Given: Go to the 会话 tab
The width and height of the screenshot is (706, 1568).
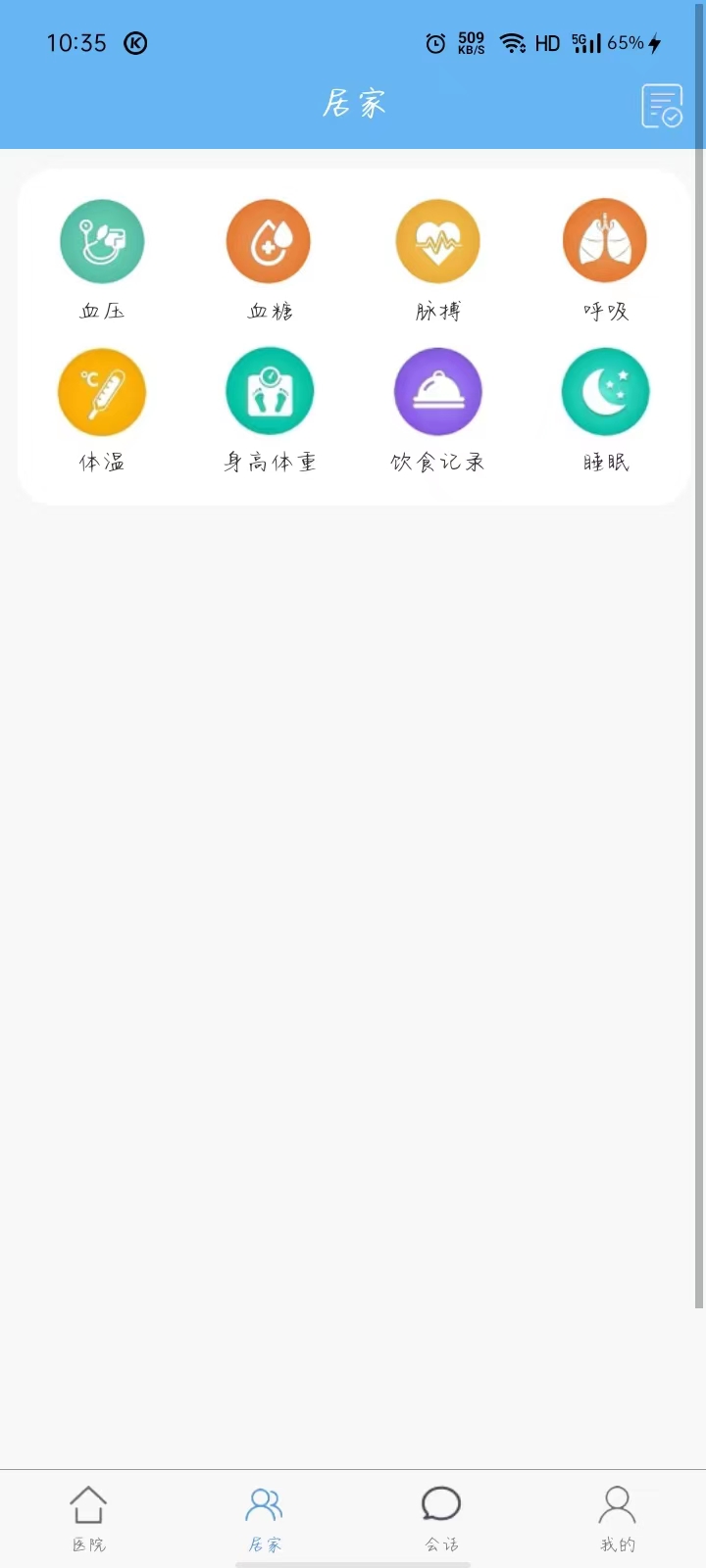Looking at the screenshot, I should pyautogui.click(x=441, y=1518).
